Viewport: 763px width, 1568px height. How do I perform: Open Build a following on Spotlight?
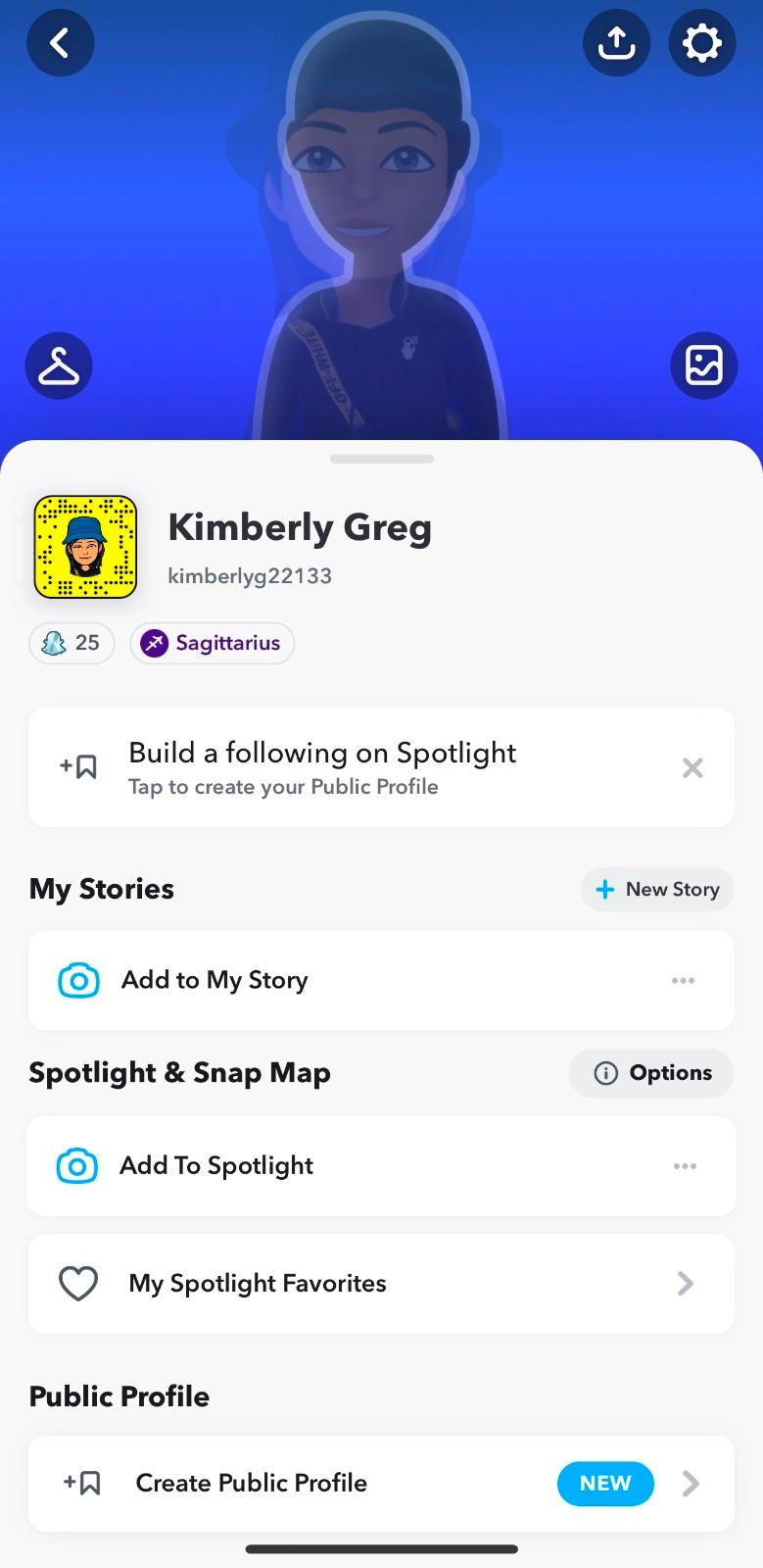point(323,767)
